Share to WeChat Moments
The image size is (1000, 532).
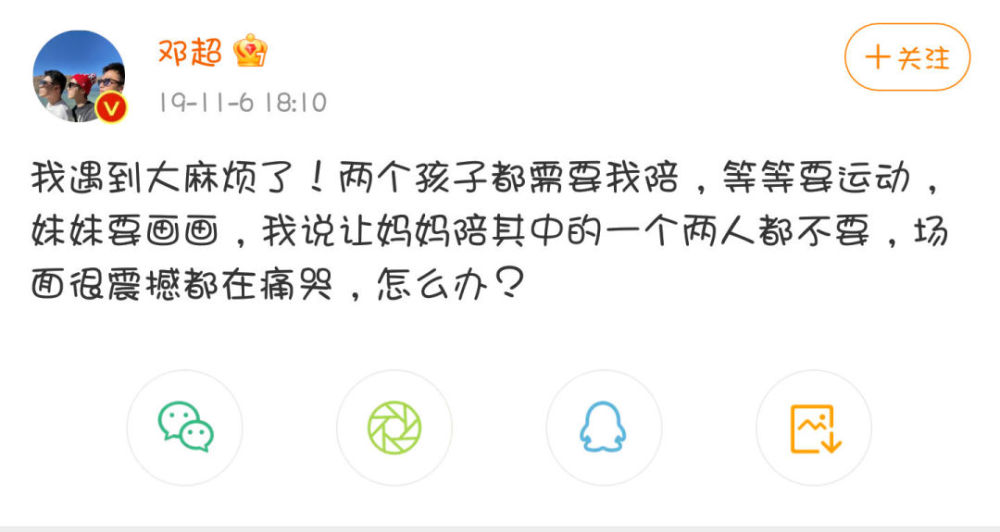[394, 428]
